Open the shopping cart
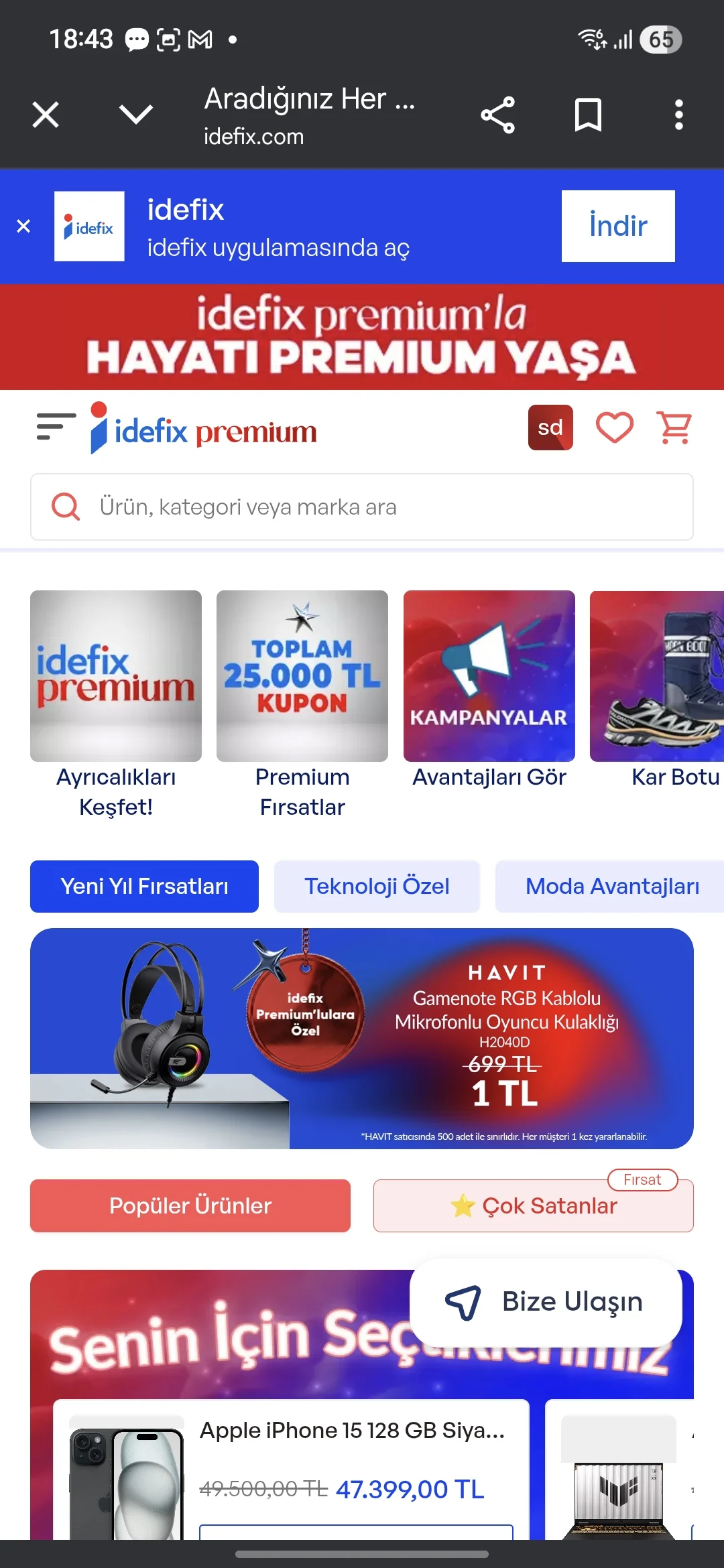This screenshot has height=1568, width=724. [x=674, y=428]
